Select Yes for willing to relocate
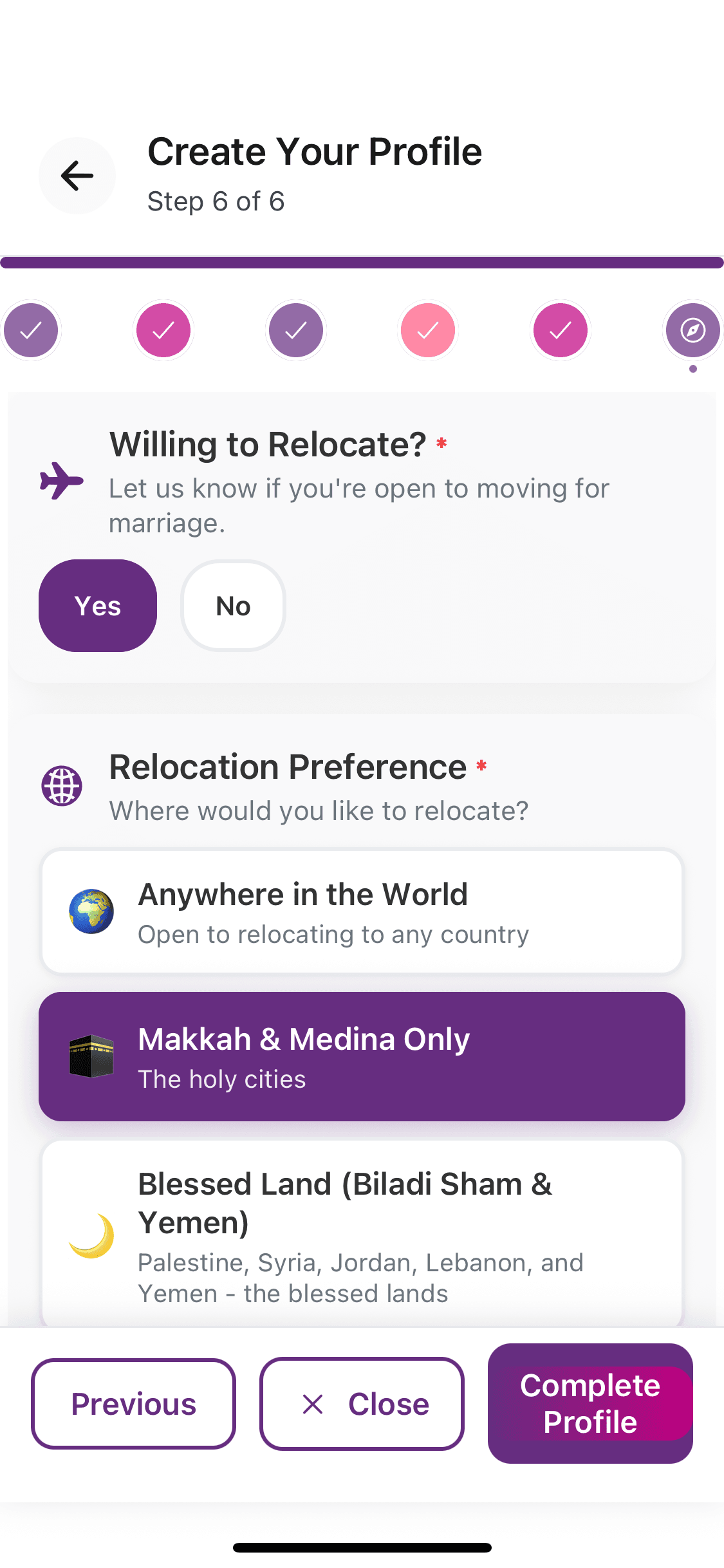The width and height of the screenshot is (724, 1568). pos(98,606)
